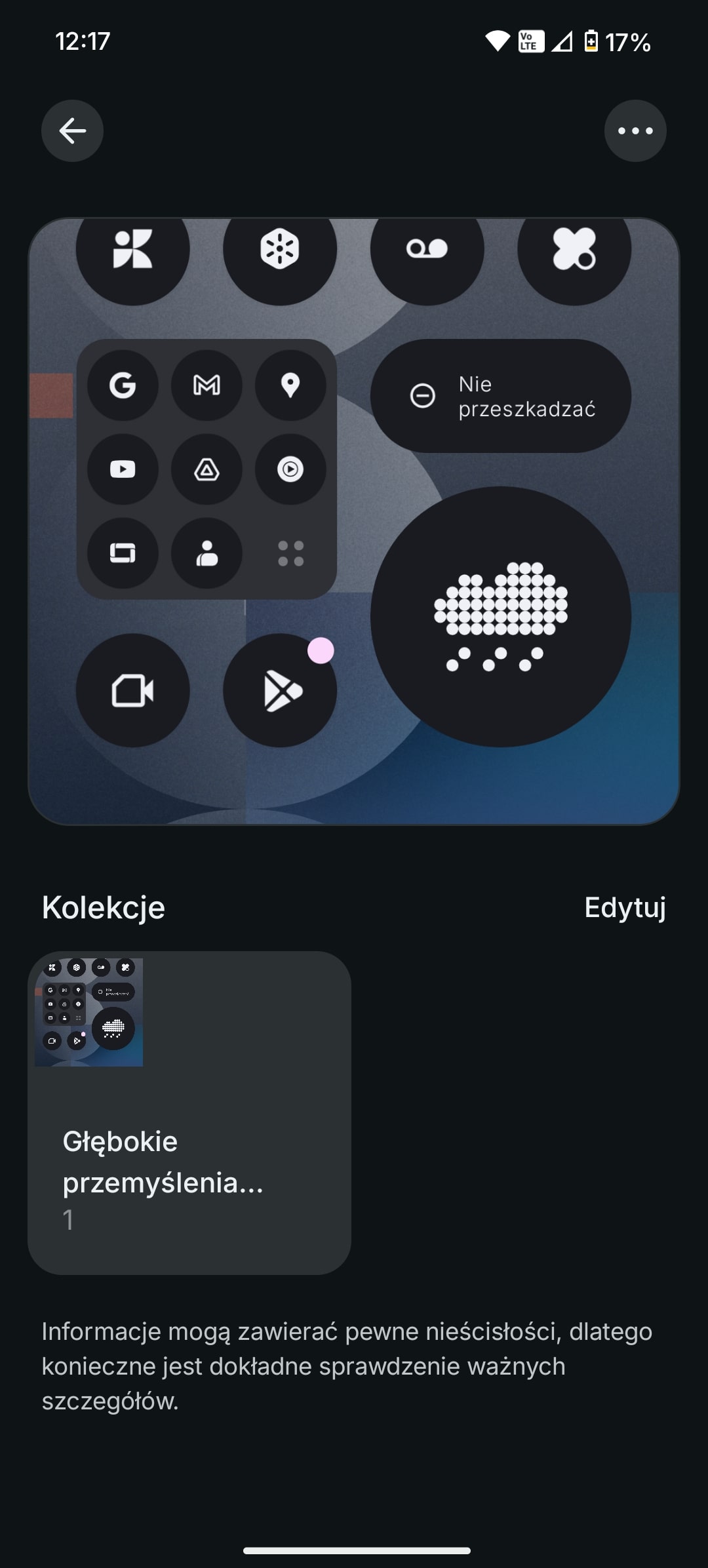Open the Głębokie przemyślenia collection card

tap(189, 1112)
